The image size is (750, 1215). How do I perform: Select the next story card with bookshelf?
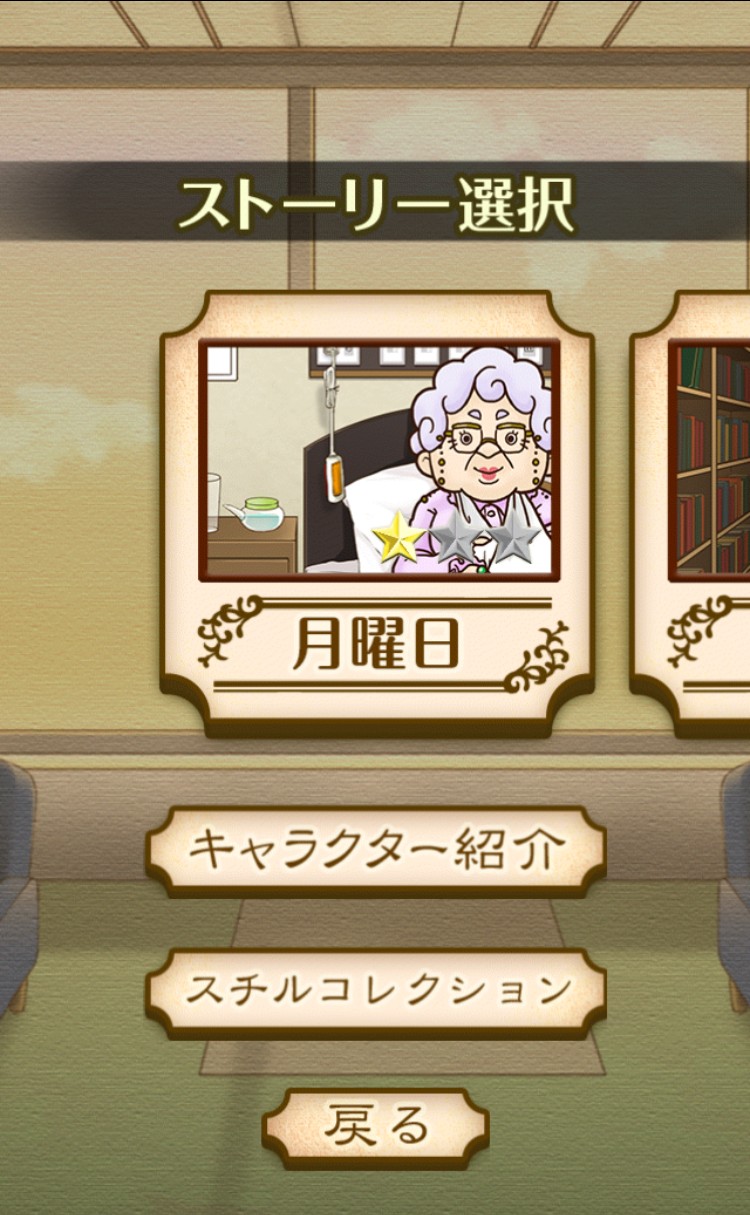[691, 513]
